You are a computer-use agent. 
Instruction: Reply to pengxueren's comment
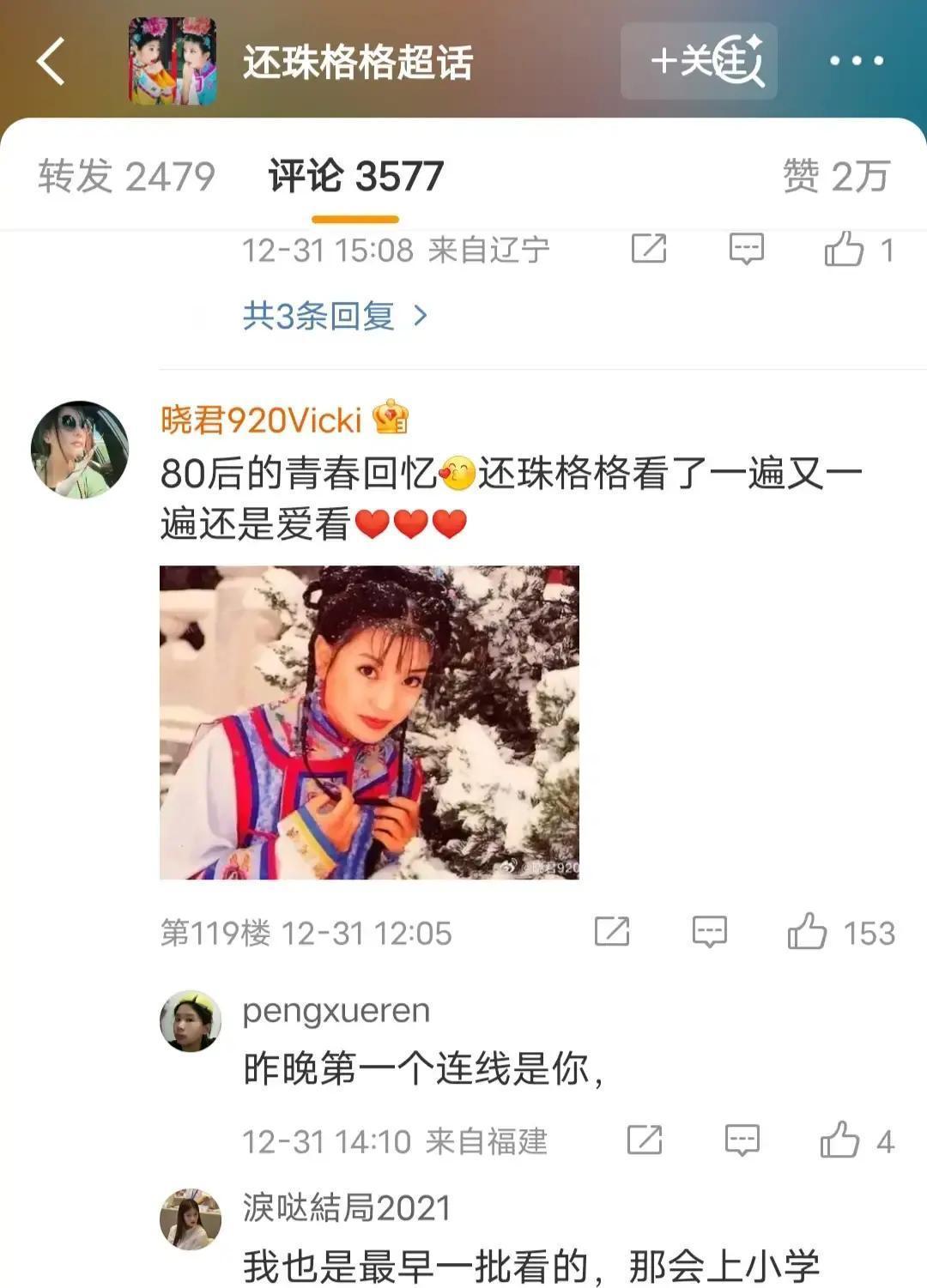(742, 1140)
